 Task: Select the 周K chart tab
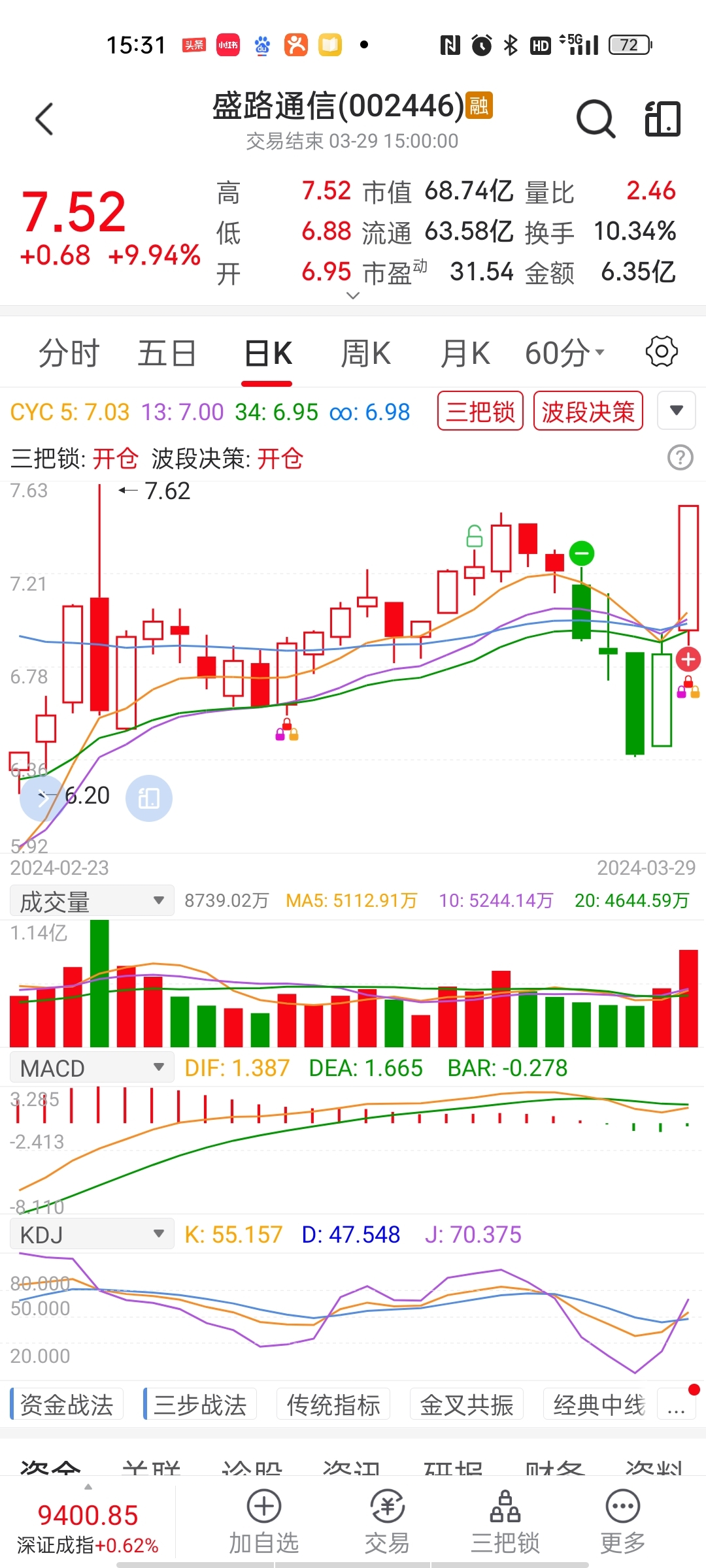click(365, 353)
